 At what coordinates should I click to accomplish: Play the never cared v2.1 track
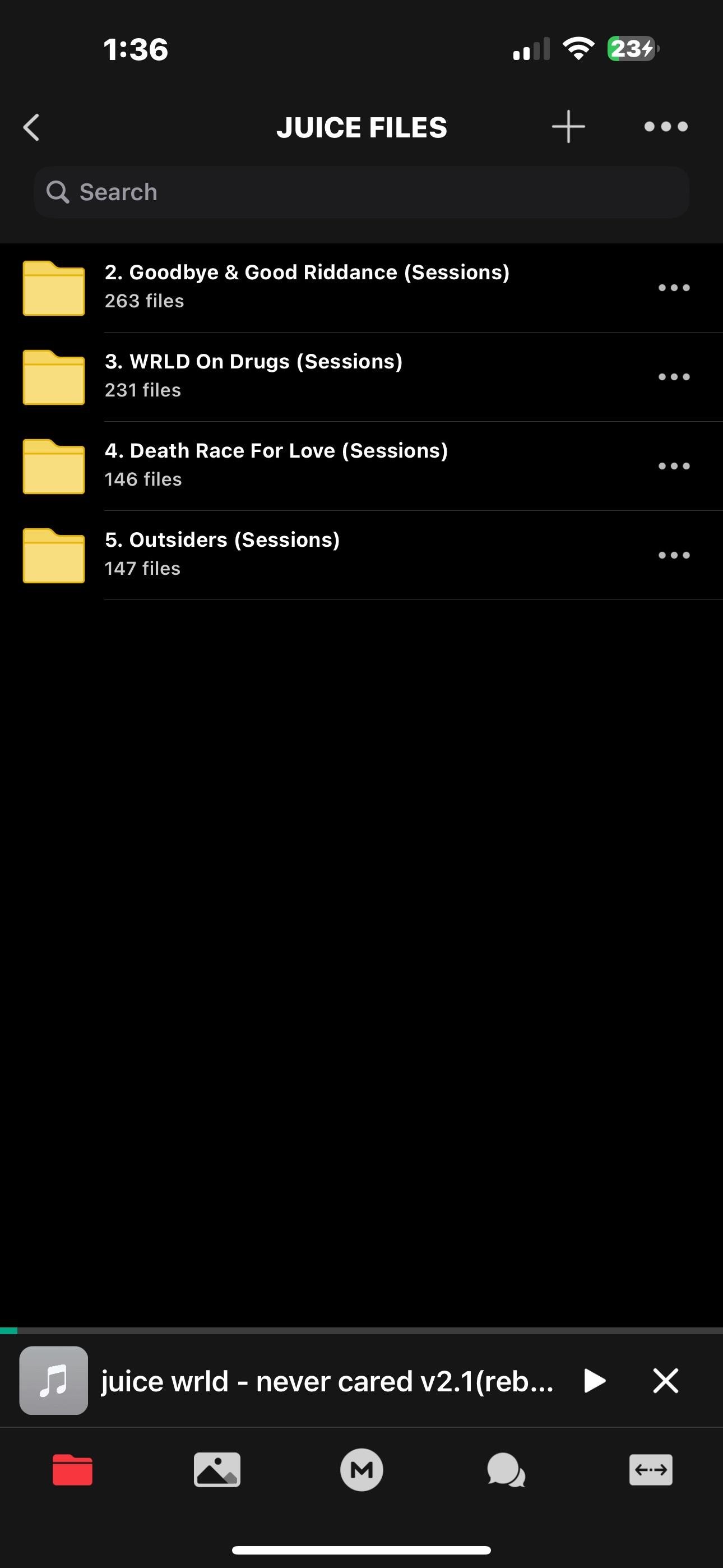(x=594, y=1381)
